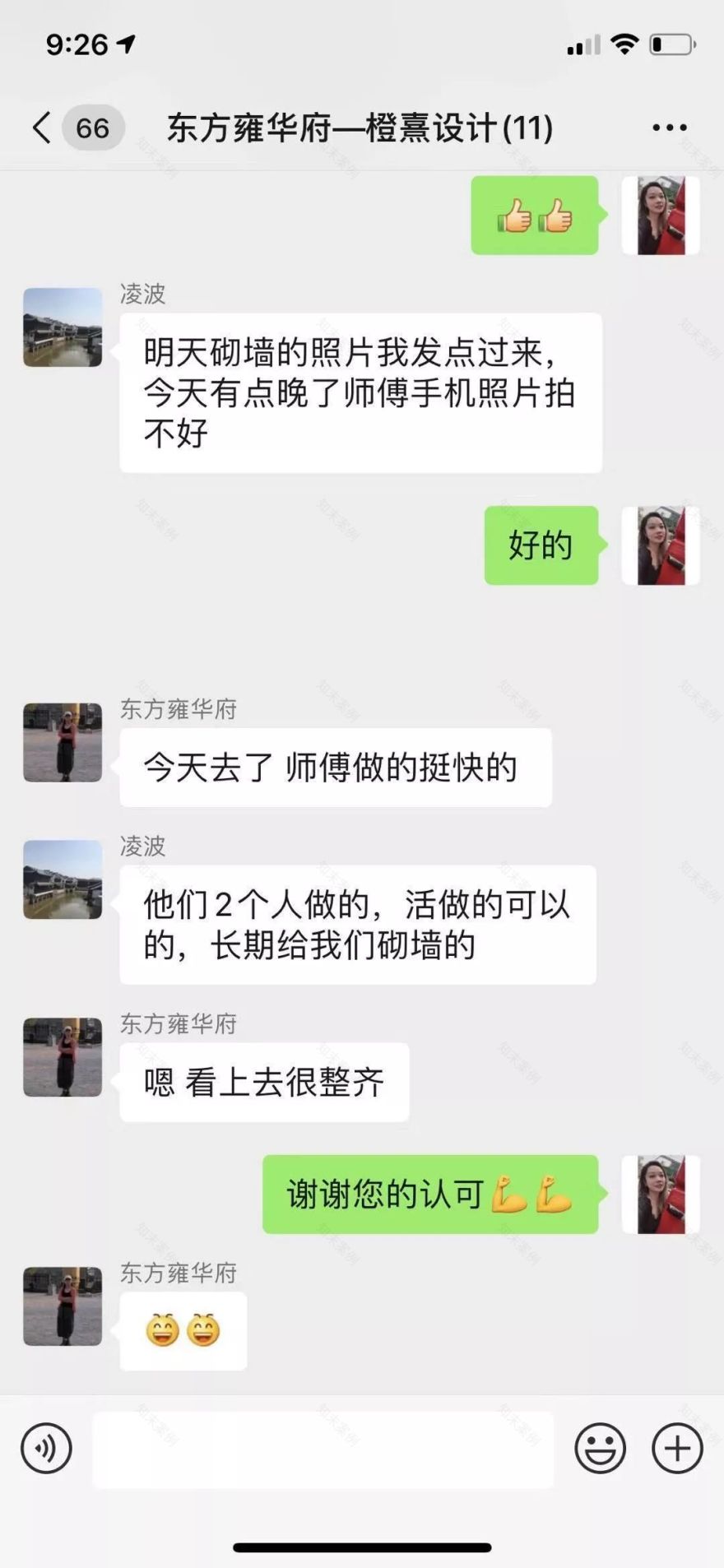Tap the thumbs-up emoji message

(534, 216)
